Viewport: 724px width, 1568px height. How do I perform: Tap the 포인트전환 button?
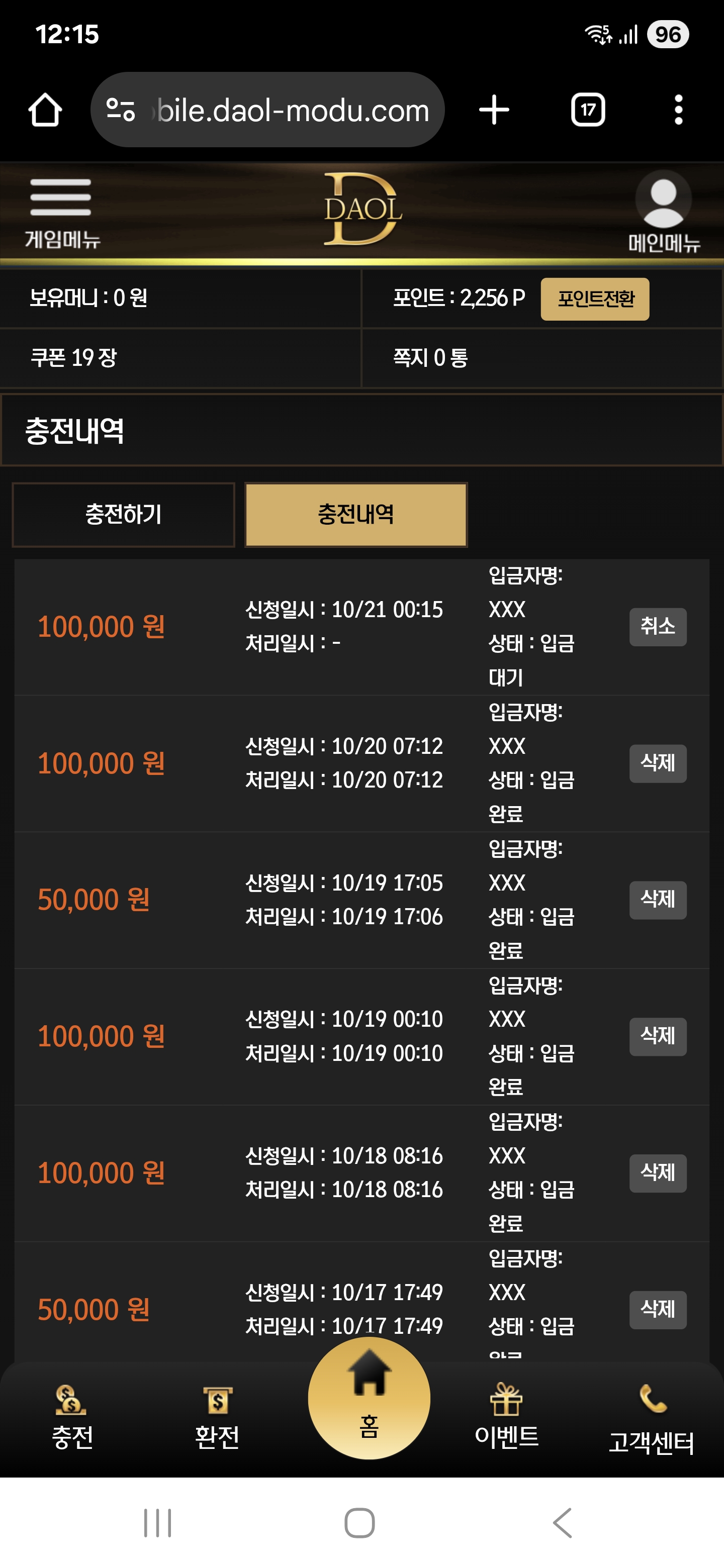point(594,299)
